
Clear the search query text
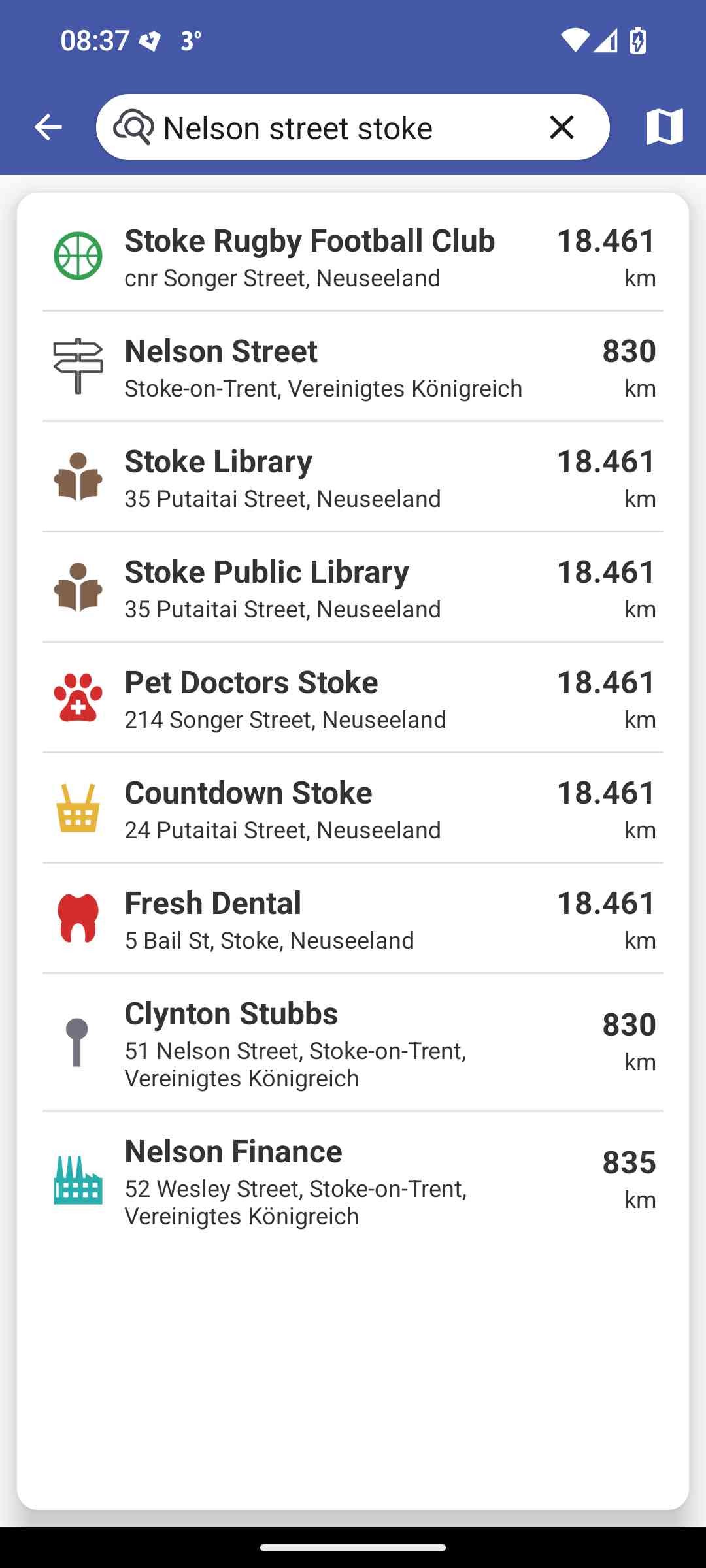[x=562, y=127]
